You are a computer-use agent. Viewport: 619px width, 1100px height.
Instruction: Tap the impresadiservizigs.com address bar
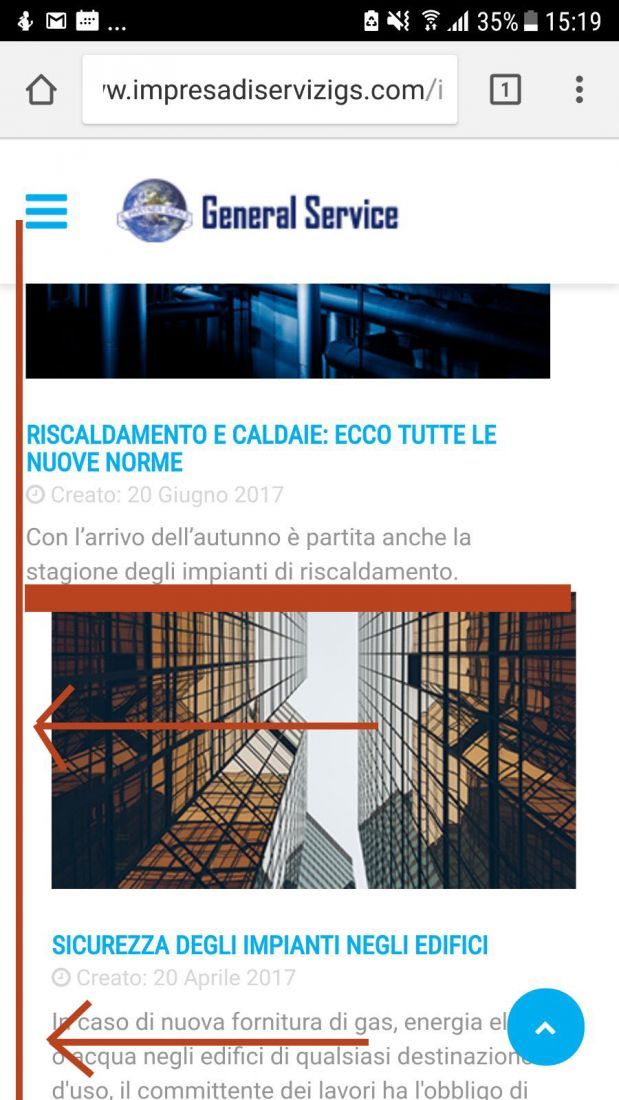click(269, 90)
